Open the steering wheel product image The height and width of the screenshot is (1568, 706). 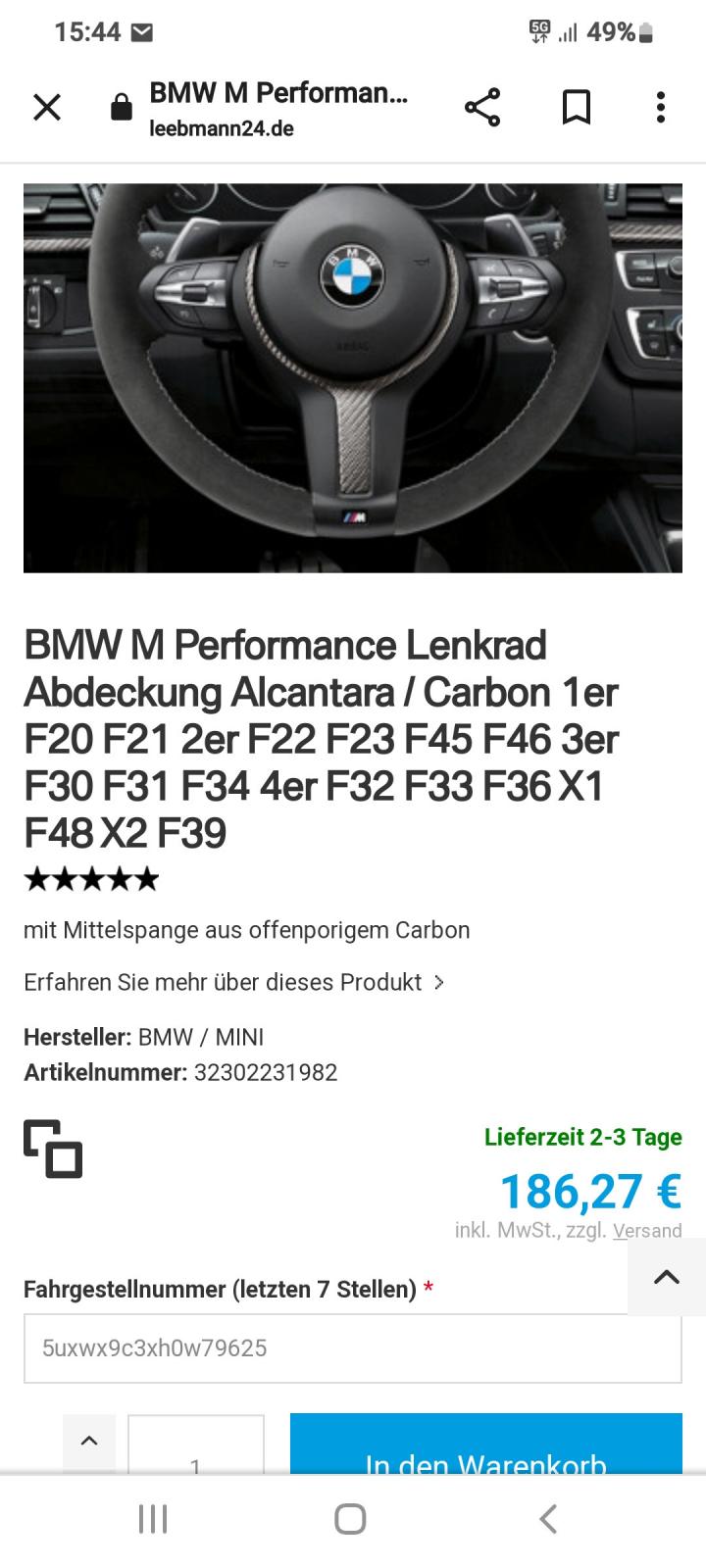353,377
